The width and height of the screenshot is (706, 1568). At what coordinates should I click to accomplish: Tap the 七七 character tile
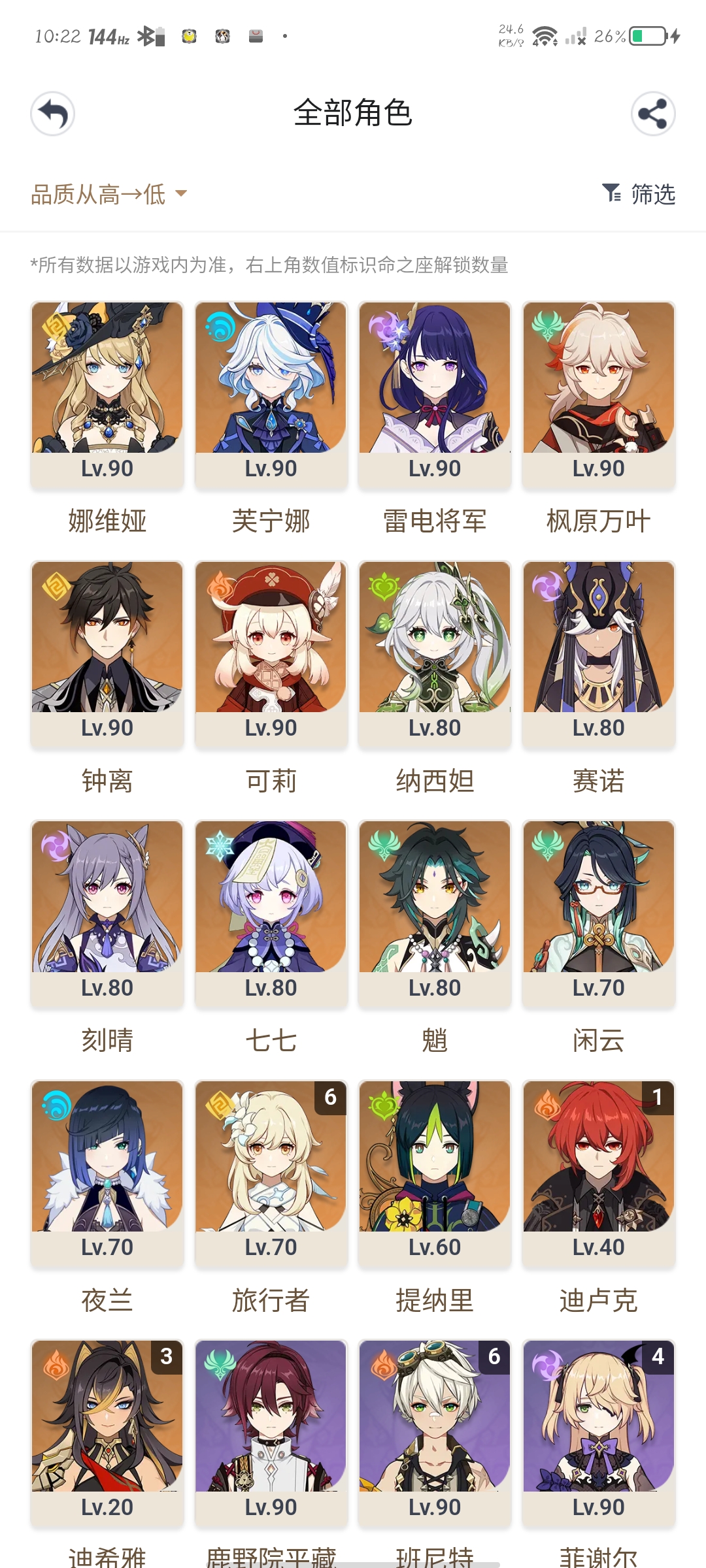(271, 911)
